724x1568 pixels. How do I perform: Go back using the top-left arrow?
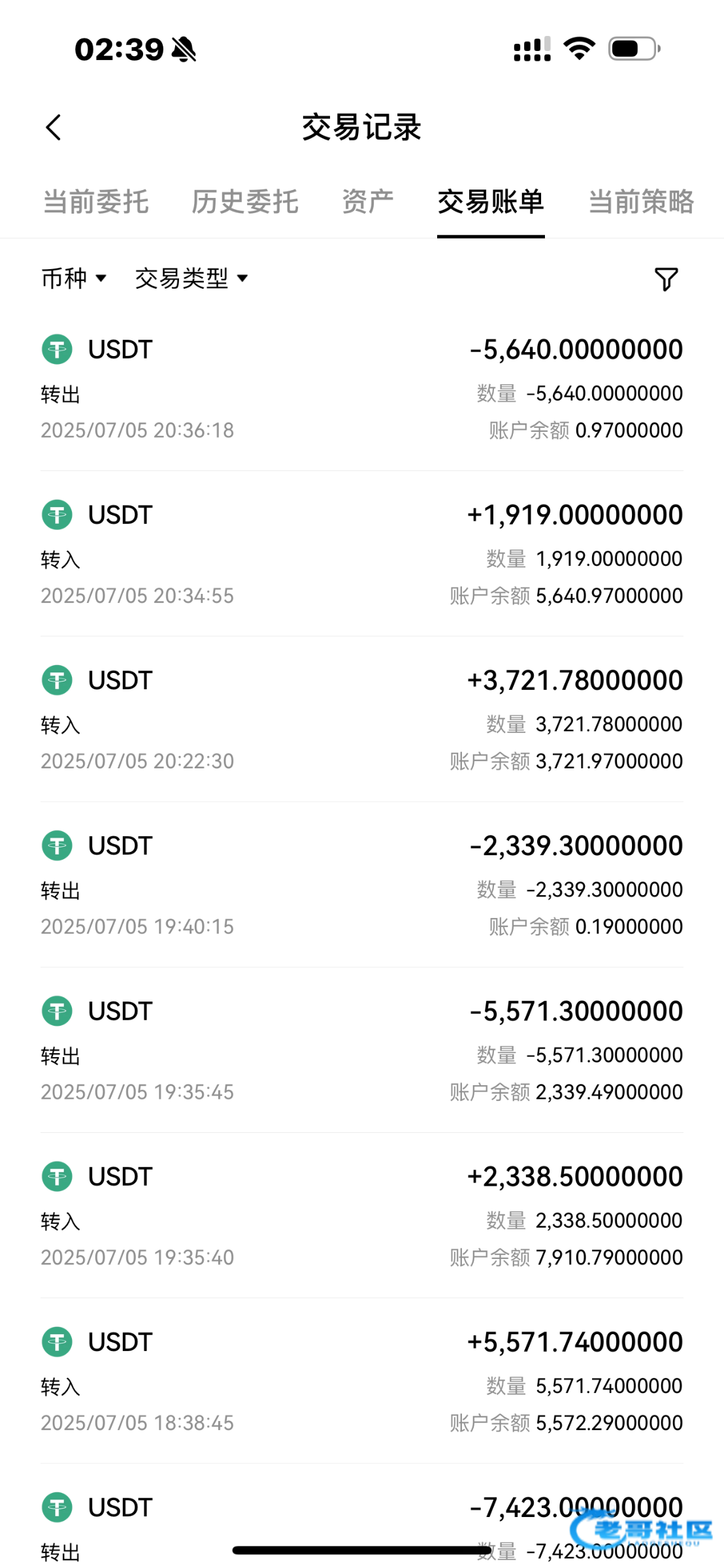point(54,127)
